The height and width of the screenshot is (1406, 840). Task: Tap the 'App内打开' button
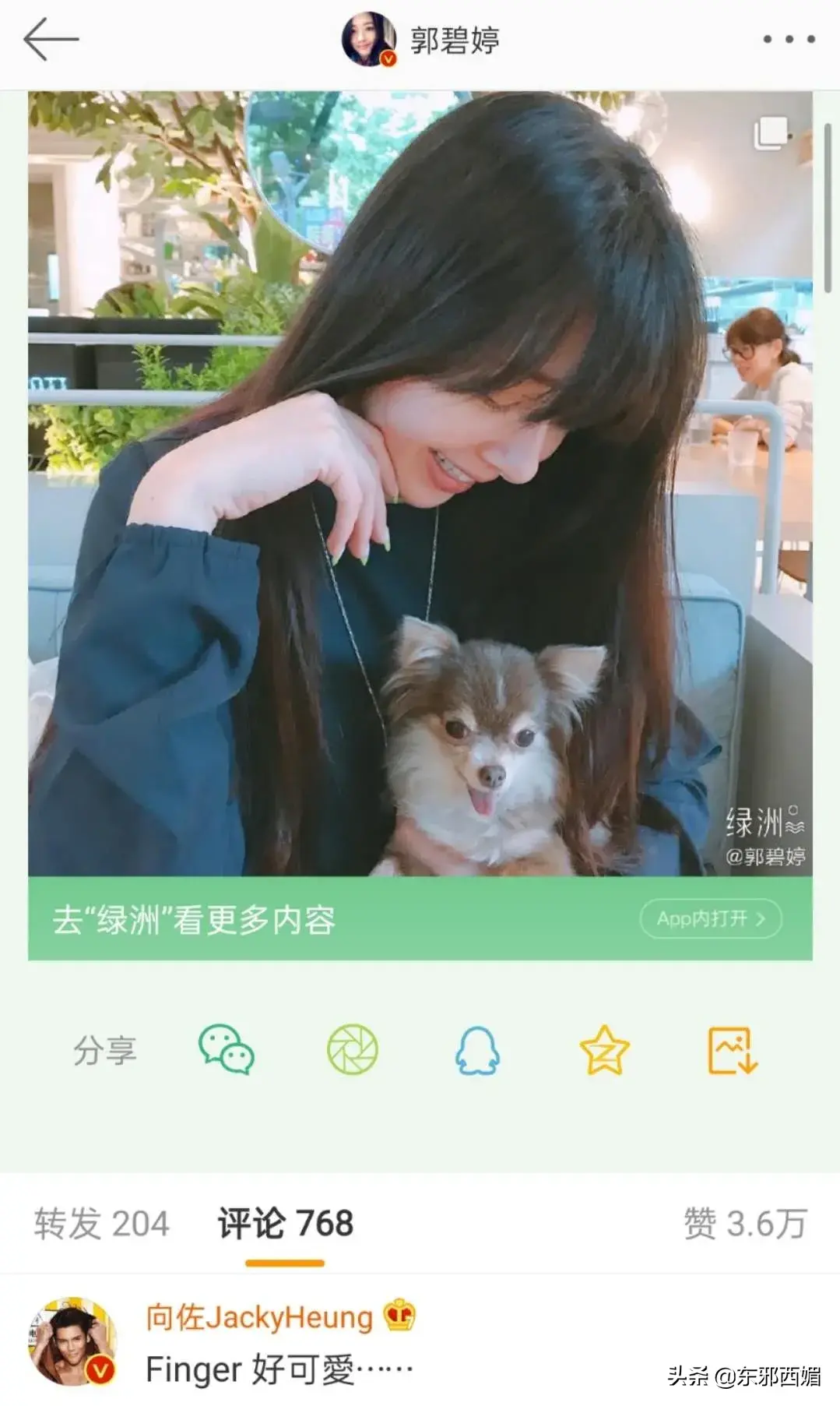pos(710,918)
